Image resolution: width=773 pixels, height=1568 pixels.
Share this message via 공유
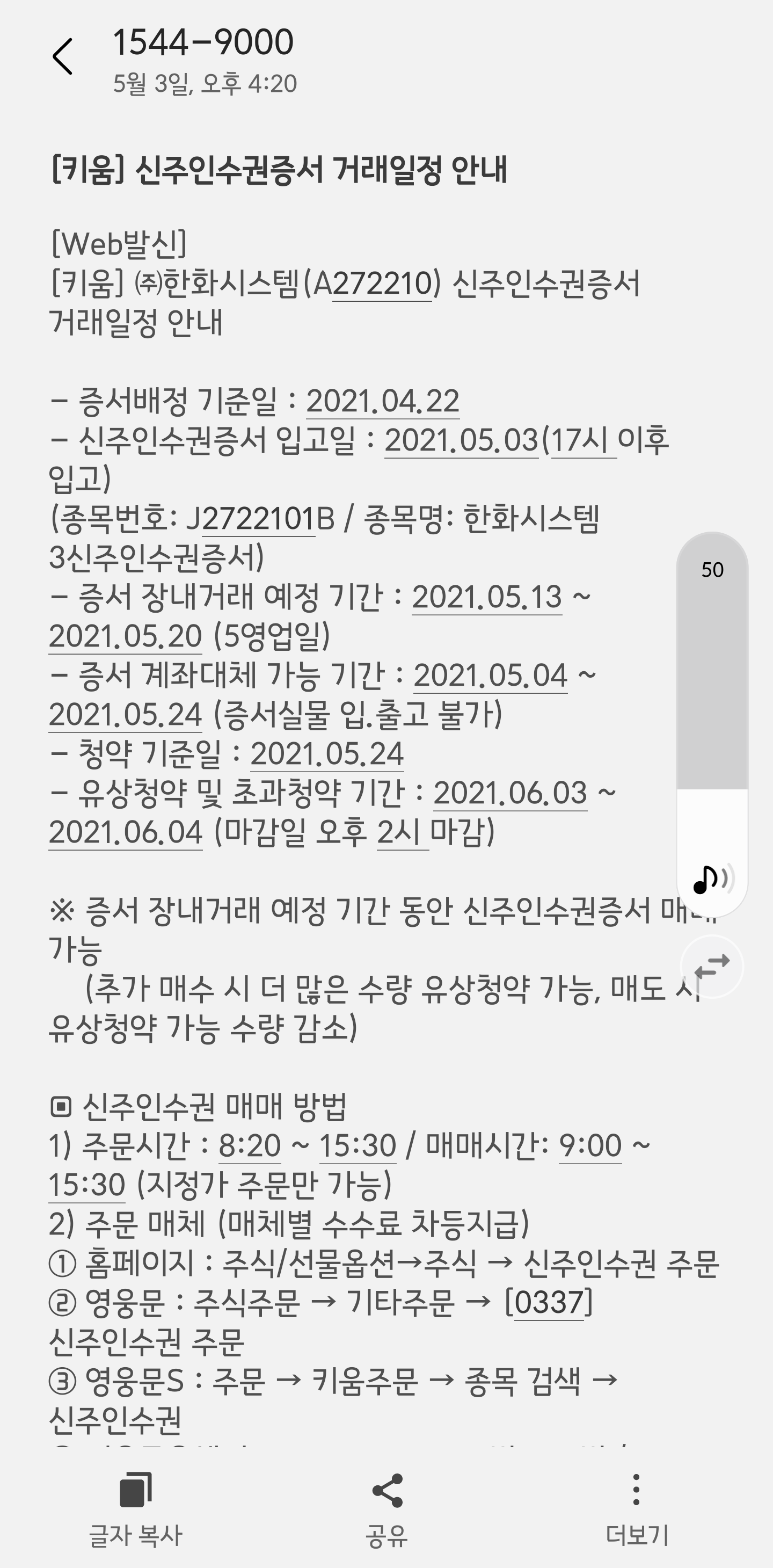tap(387, 1508)
